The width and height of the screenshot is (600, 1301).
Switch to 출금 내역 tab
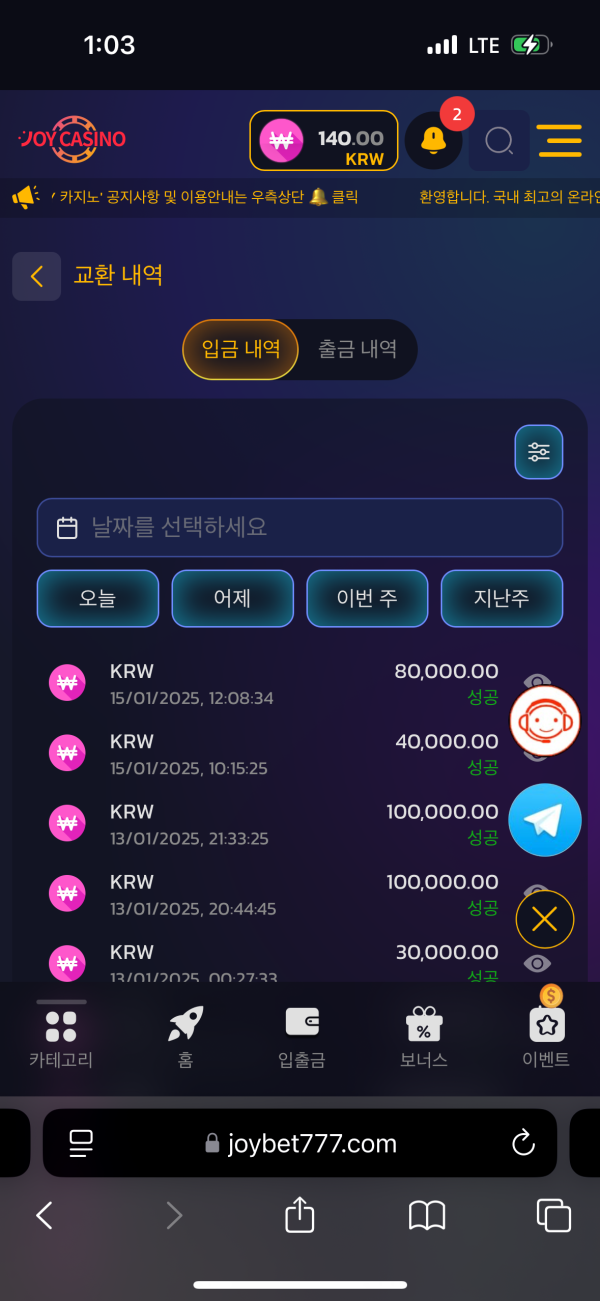(358, 349)
